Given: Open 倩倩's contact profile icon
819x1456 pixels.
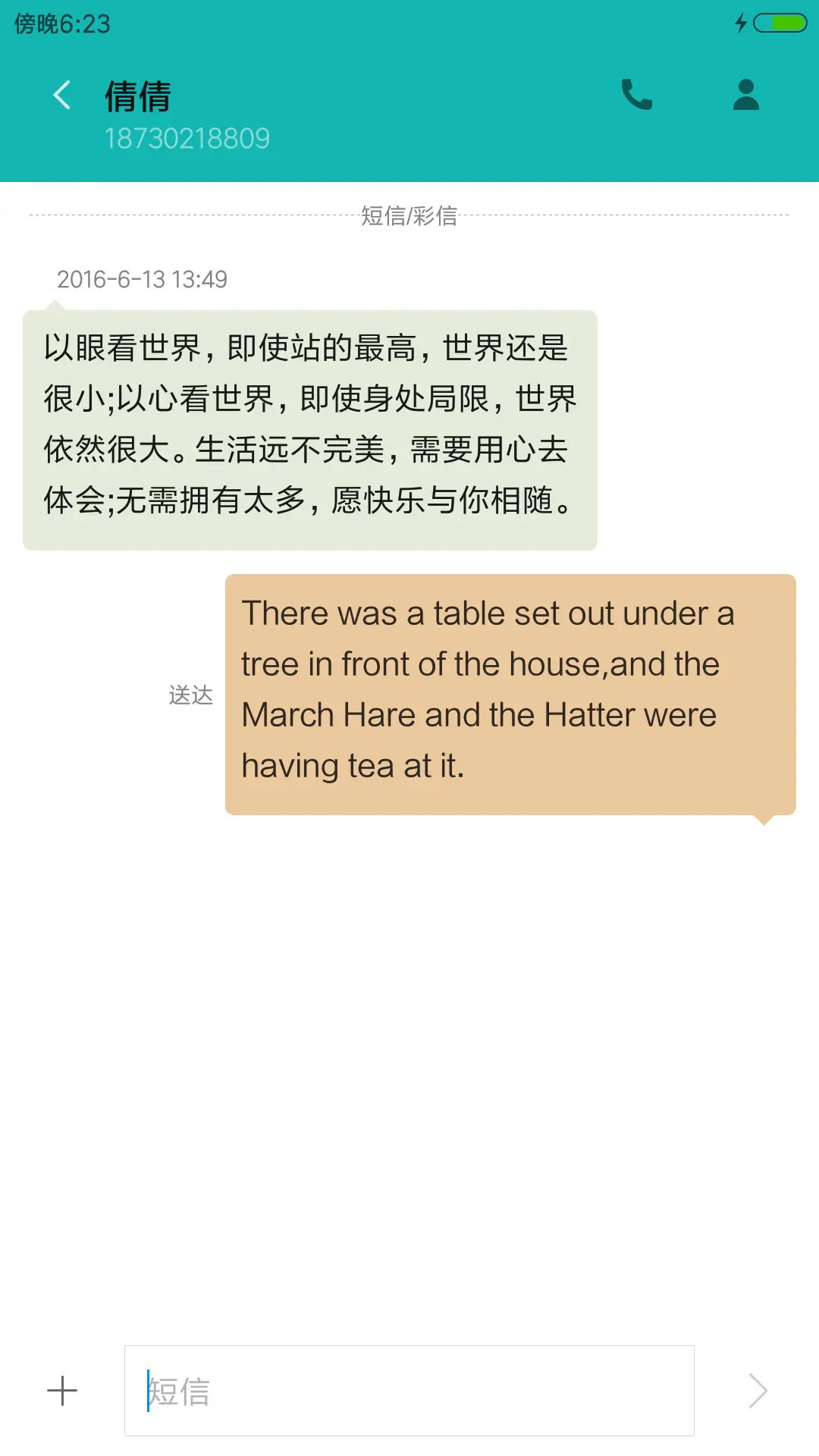Looking at the screenshot, I should [x=746, y=96].
